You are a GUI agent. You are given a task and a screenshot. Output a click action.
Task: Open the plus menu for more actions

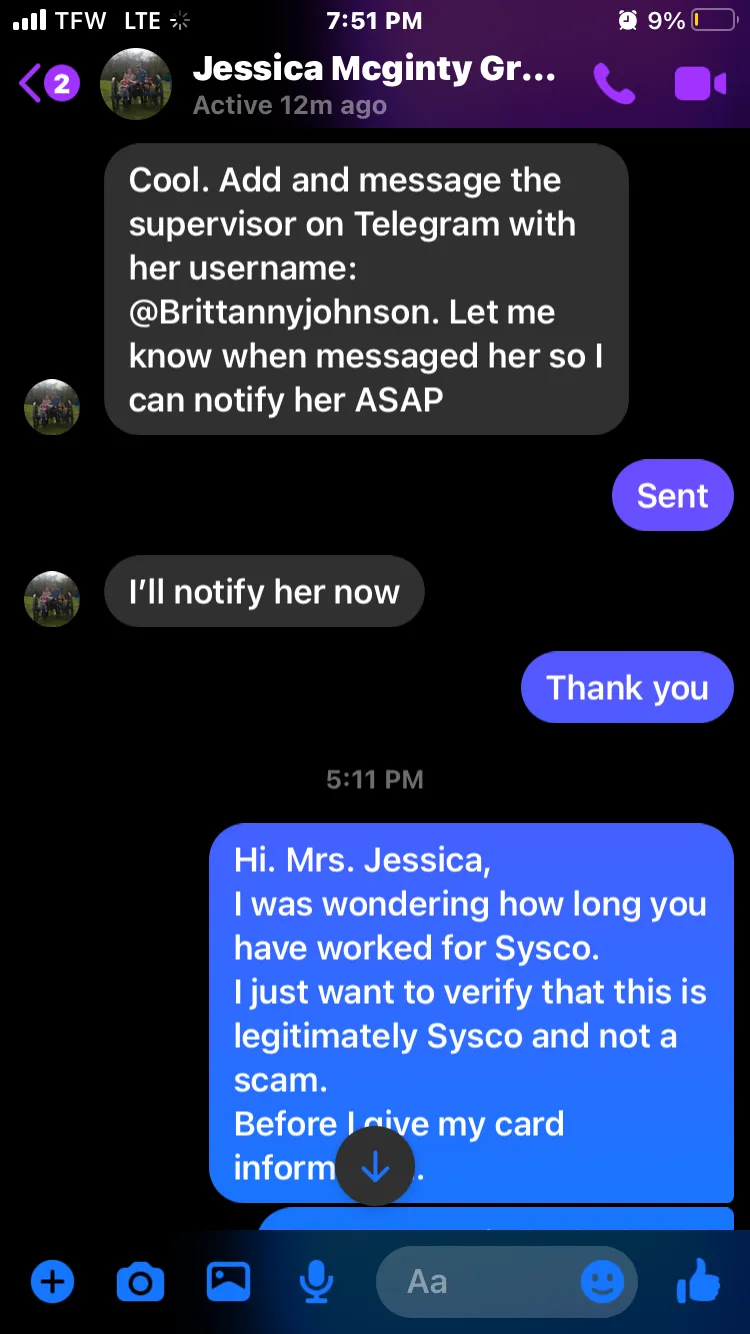click(x=52, y=1281)
